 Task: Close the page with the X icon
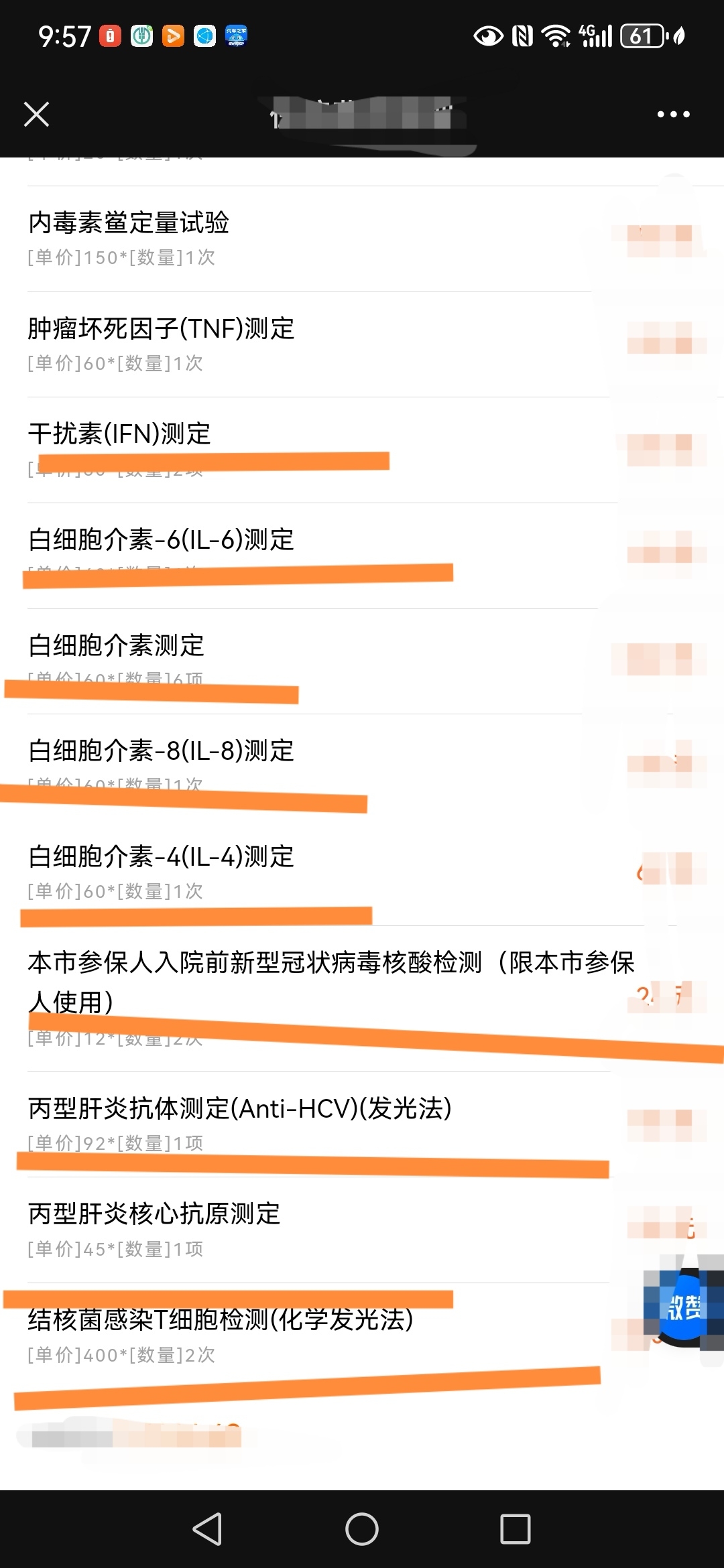(37, 114)
